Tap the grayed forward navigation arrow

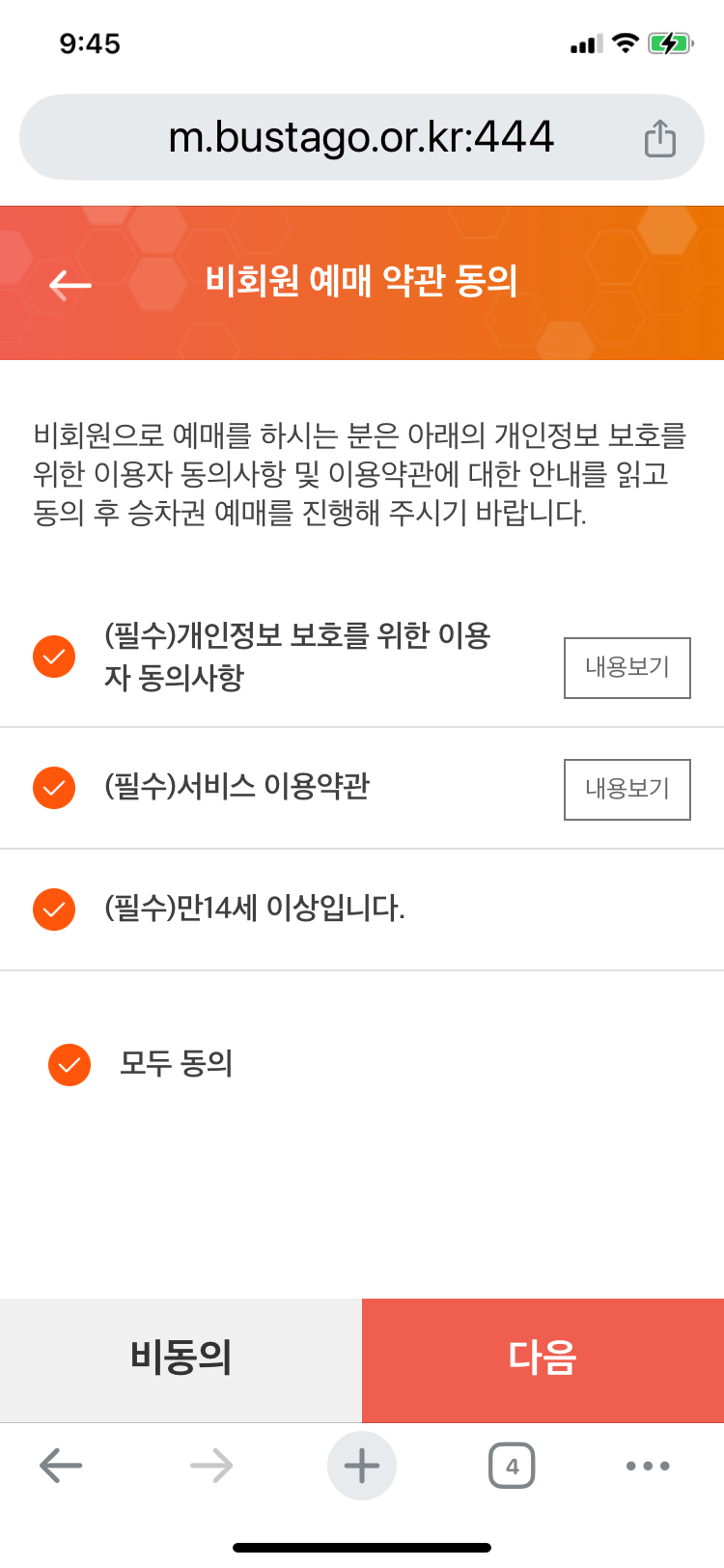tap(210, 1465)
